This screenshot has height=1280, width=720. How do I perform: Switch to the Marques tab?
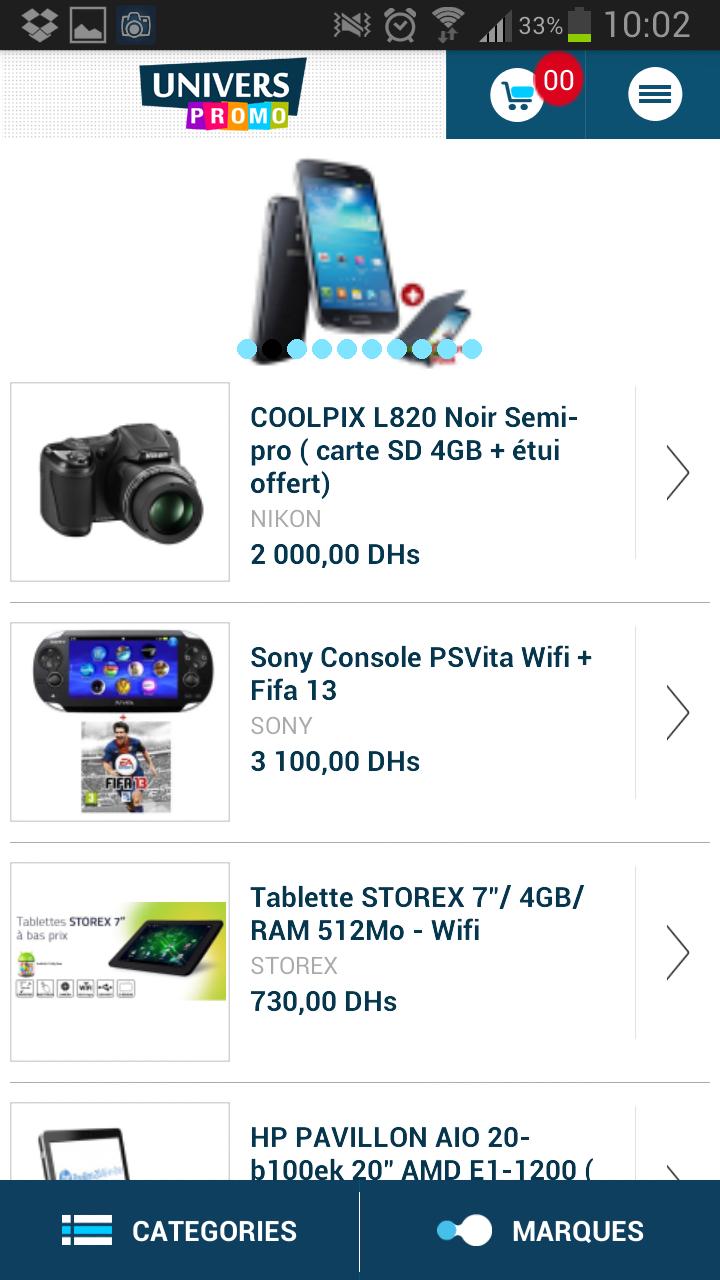point(540,1230)
